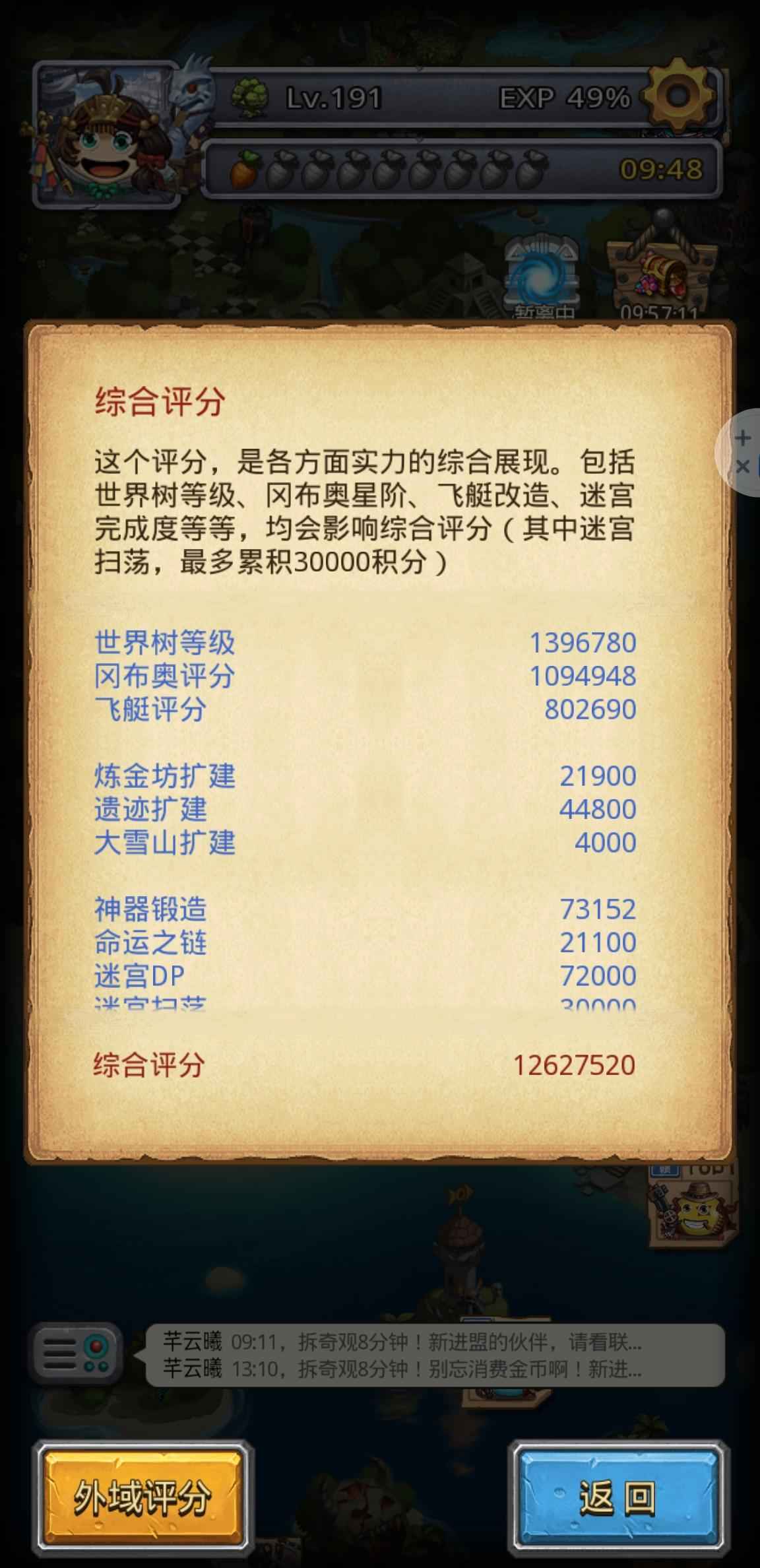760x1568 pixels.
Task: Tap the floating plus tool widget
Action: point(742,438)
